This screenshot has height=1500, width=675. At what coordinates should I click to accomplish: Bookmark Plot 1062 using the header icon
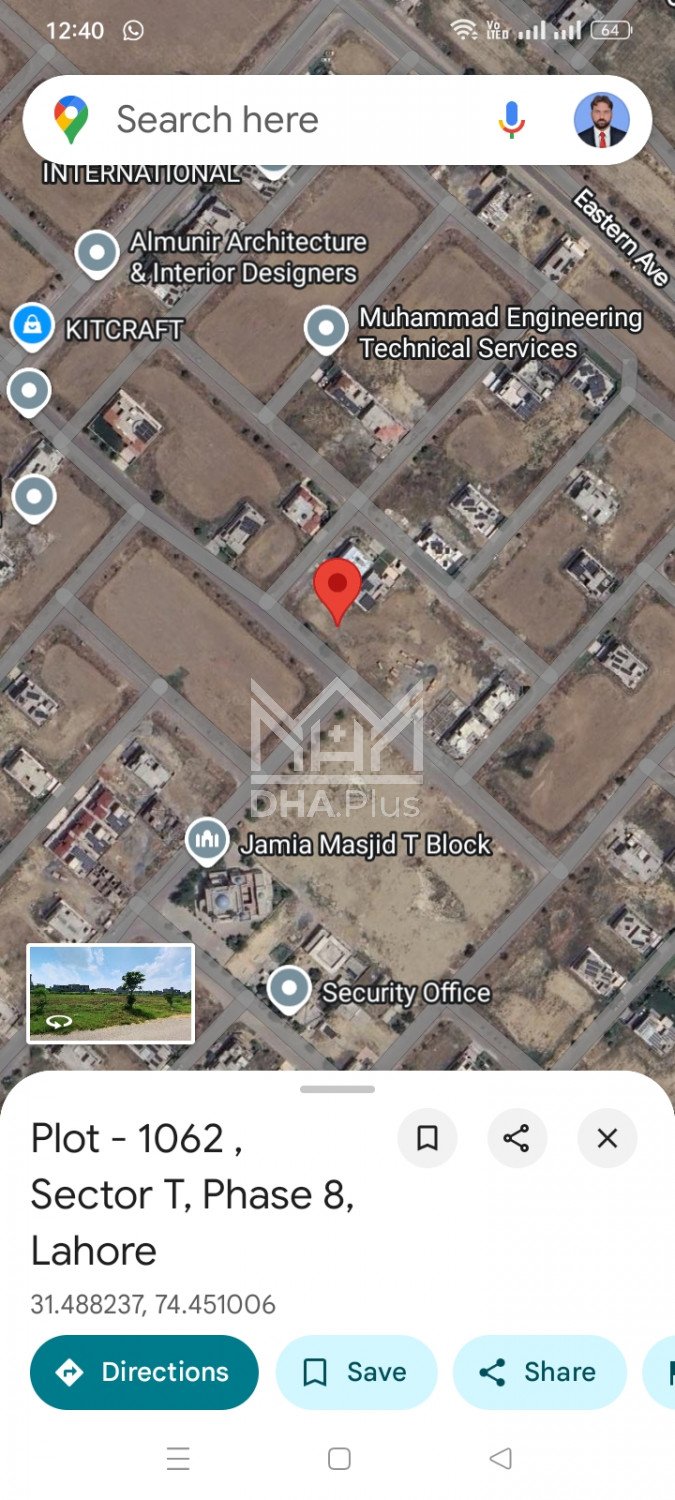click(427, 1138)
